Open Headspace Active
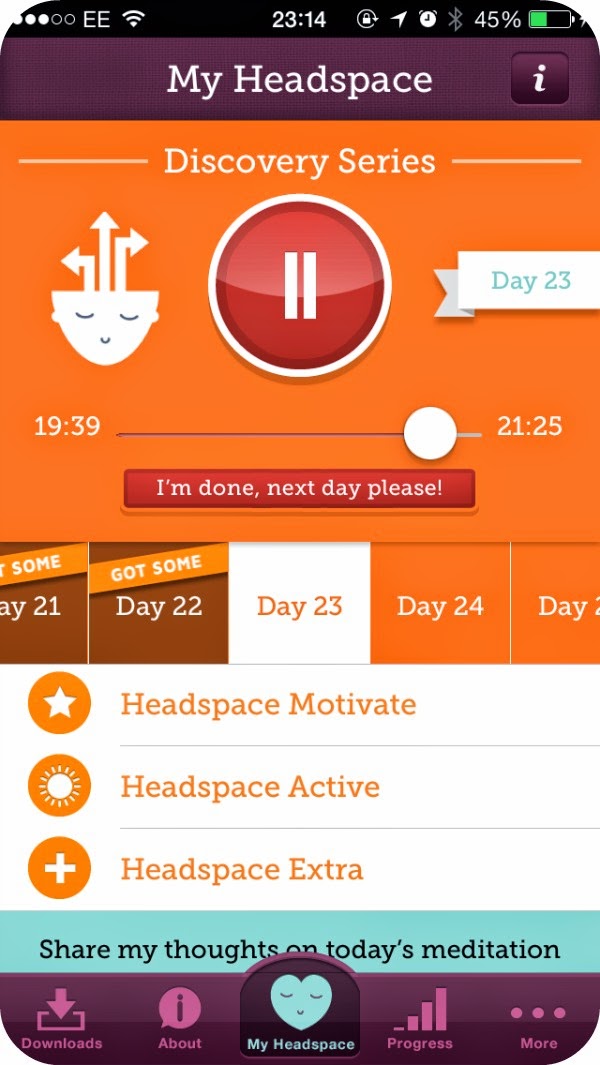 pos(250,786)
